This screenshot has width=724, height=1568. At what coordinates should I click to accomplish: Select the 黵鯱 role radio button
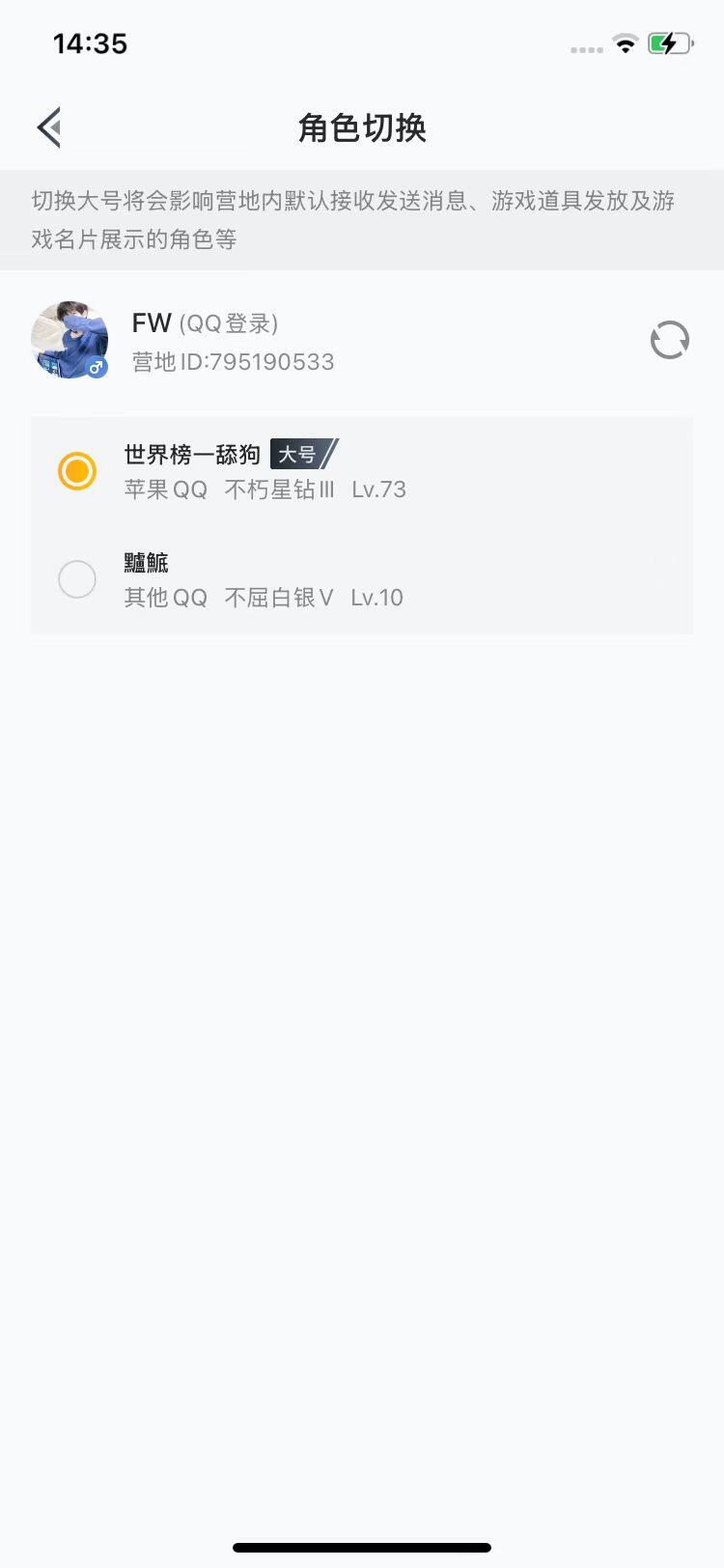[x=77, y=578]
